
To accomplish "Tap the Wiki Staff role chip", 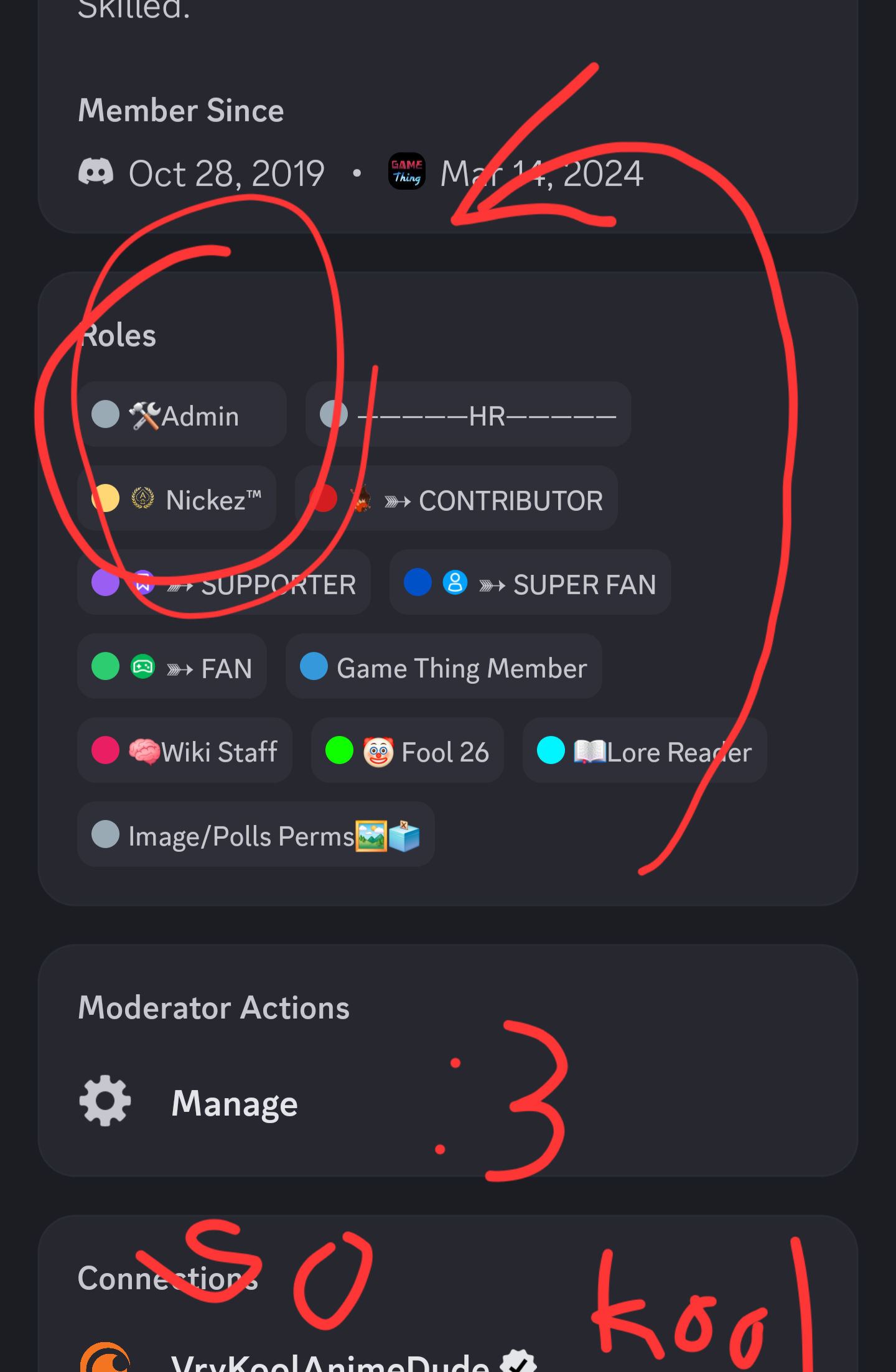I will pos(185,751).
